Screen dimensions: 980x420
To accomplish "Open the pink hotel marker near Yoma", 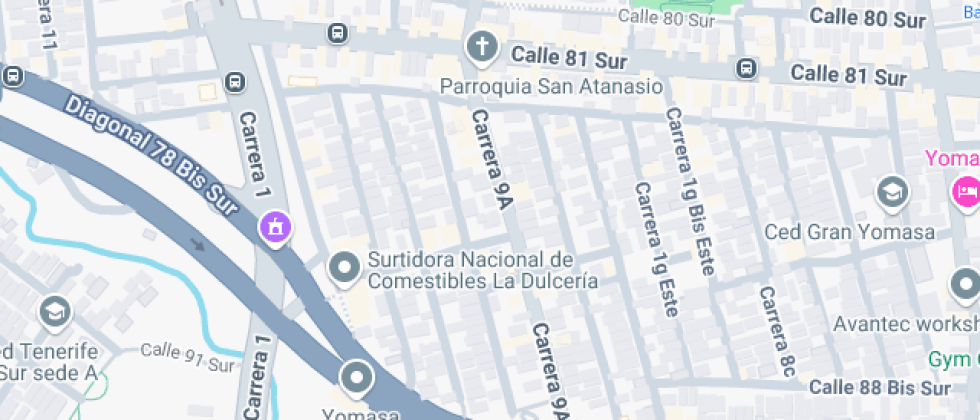I will 966,193.
